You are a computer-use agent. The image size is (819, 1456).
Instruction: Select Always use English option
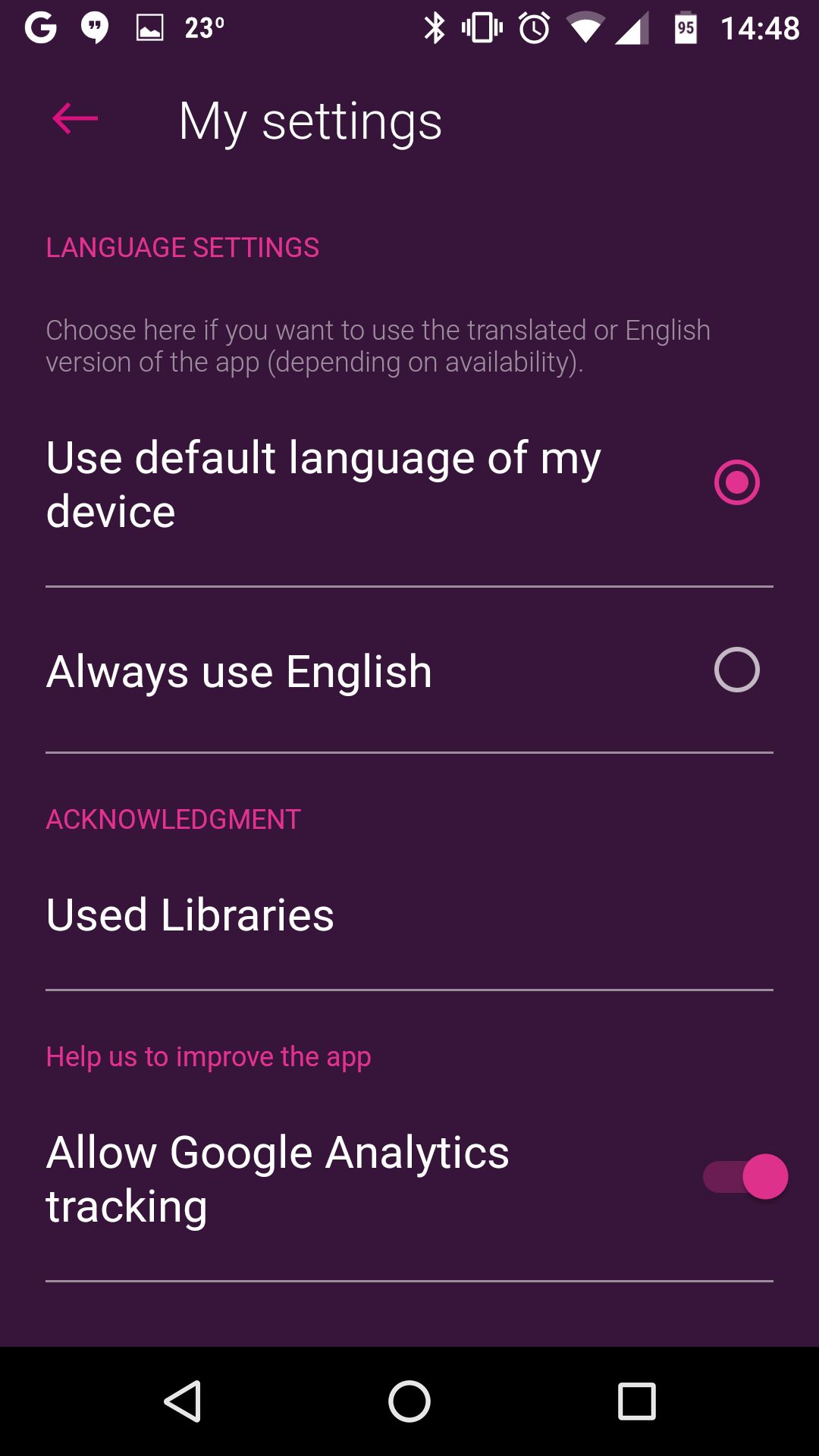(x=409, y=670)
